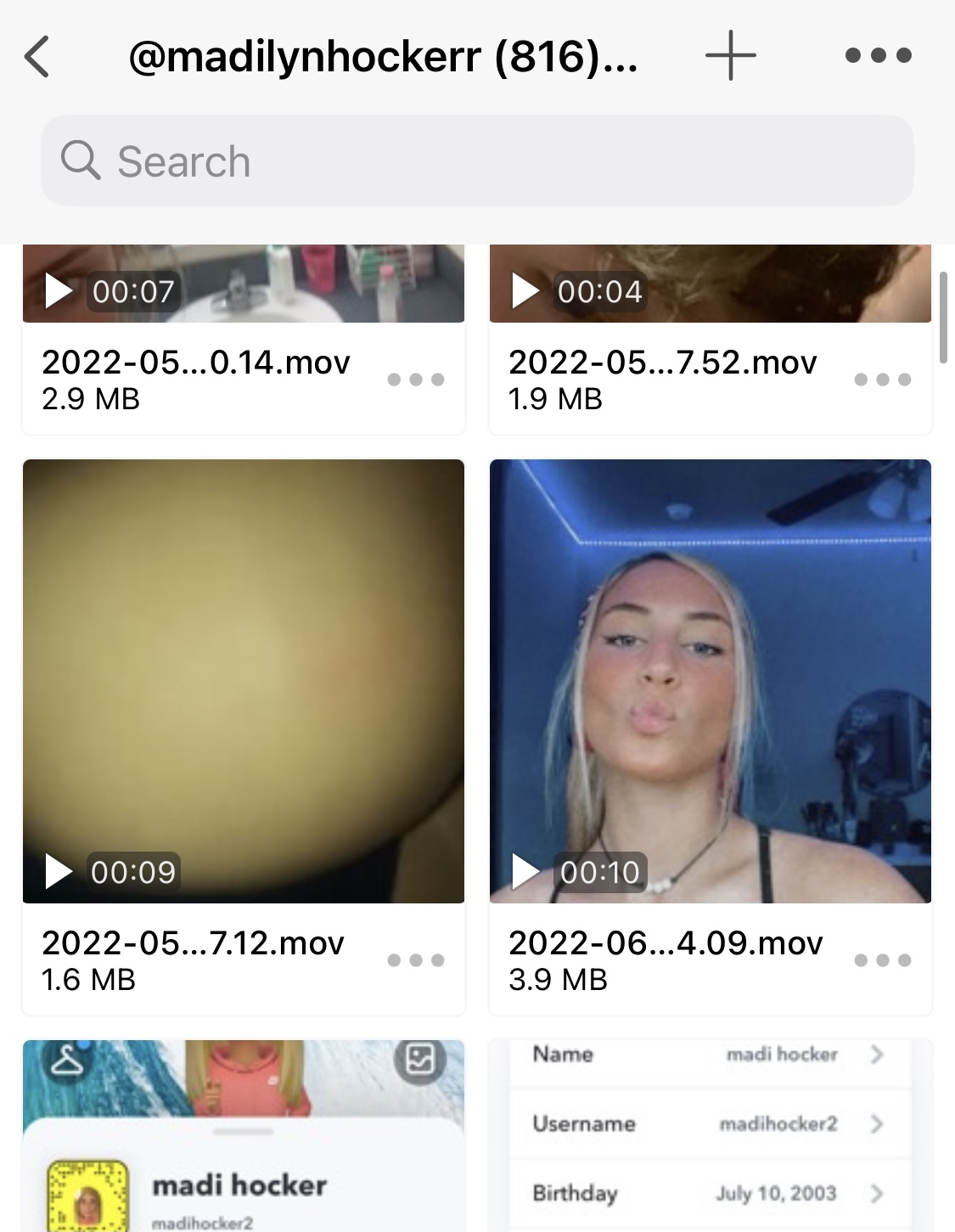This screenshot has height=1232, width=955.
Task: Show options for the 2.9 MB file
Action: pyautogui.click(x=416, y=380)
